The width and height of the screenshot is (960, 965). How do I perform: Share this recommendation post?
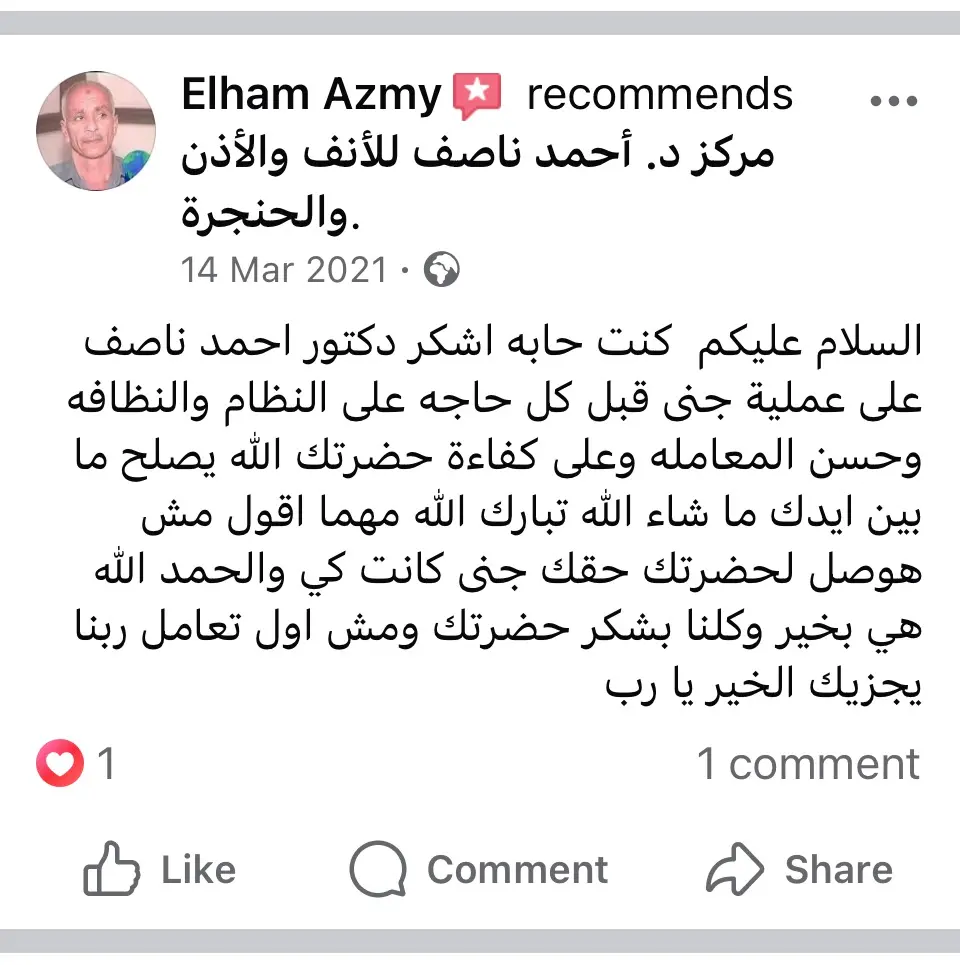tap(800, 869)
